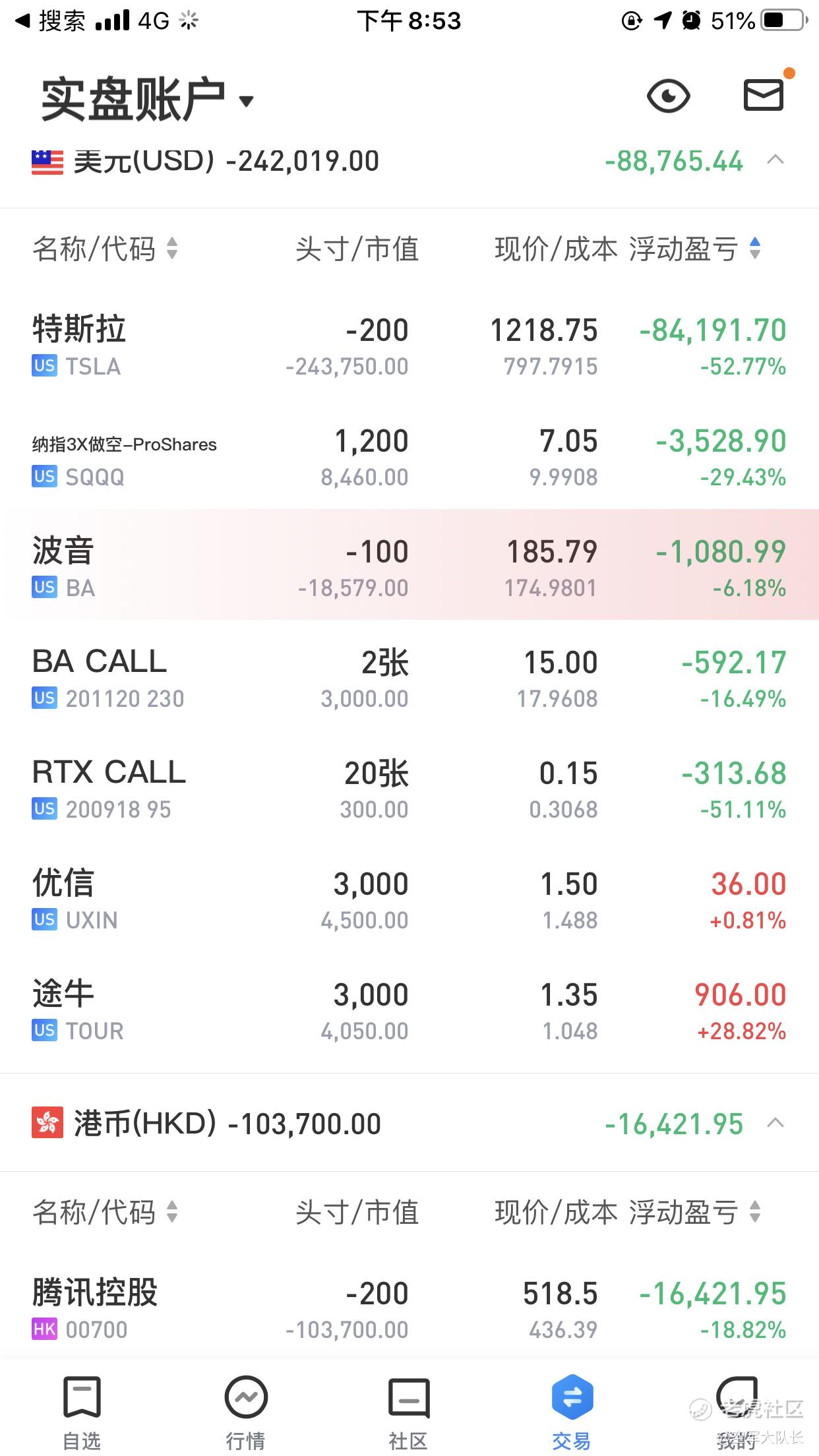Switch to the 行情 tab
819x1456 pixels.
[245, 1411]
